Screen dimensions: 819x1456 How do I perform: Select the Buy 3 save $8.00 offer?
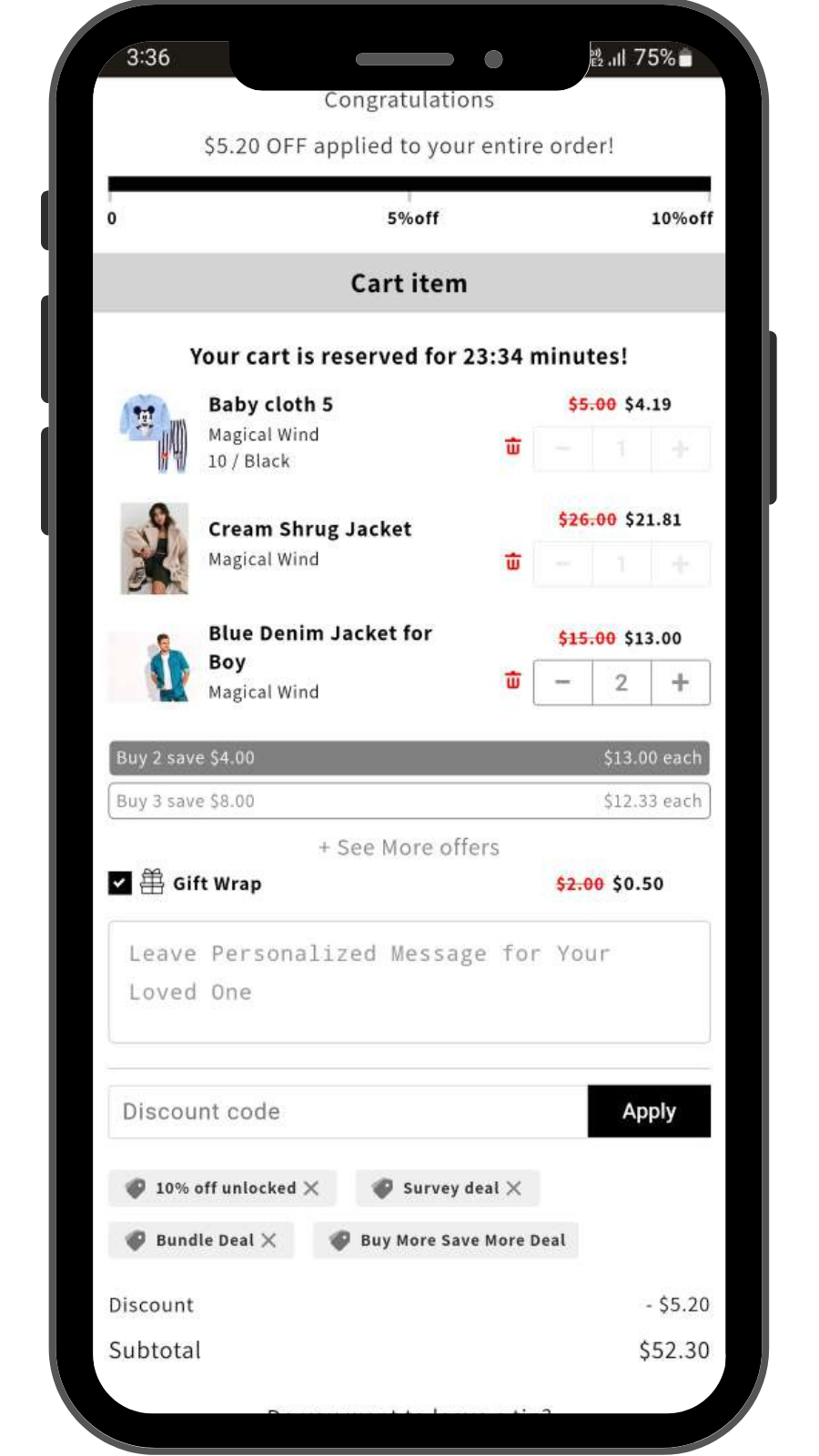(409, 802)
